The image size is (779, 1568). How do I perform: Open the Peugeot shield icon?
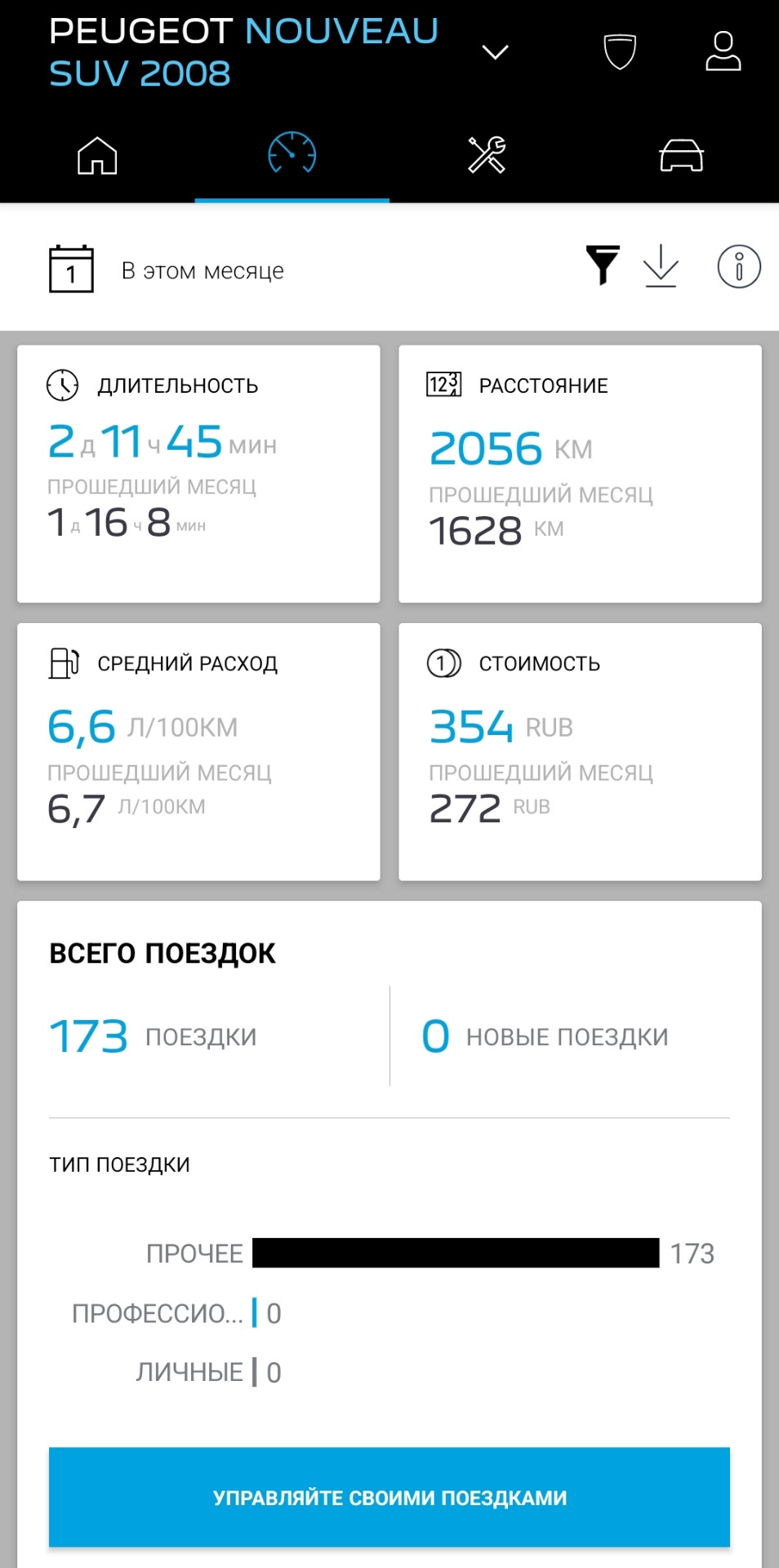[620, 52]
